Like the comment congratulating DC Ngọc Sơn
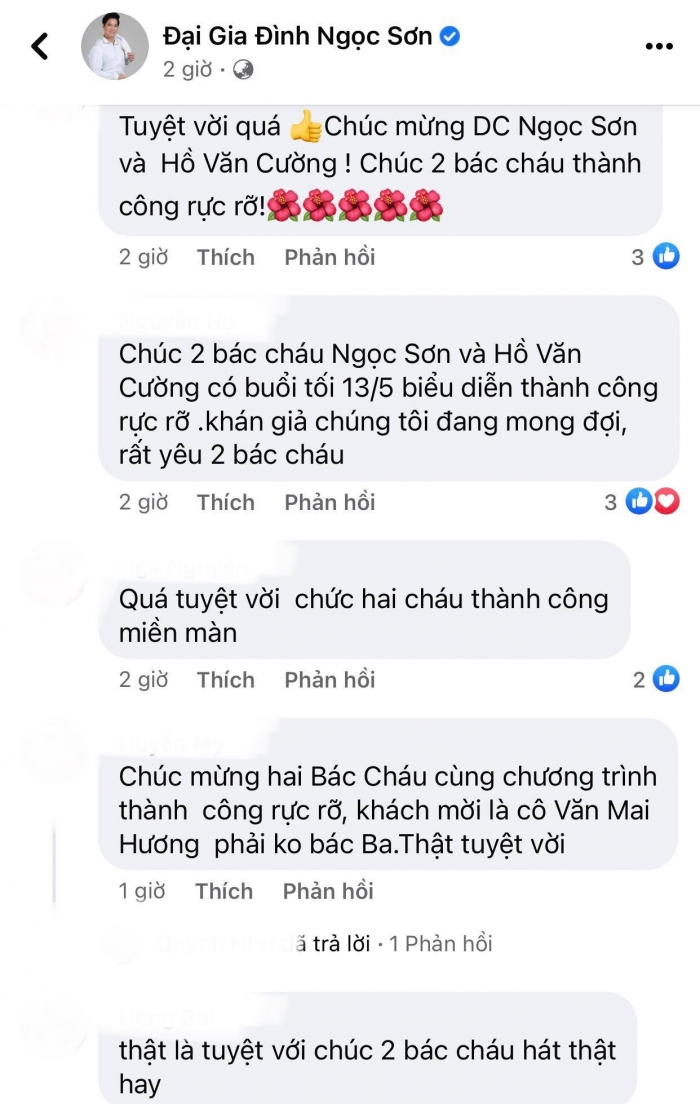The image size is (700, 1104). pos(225,257)
